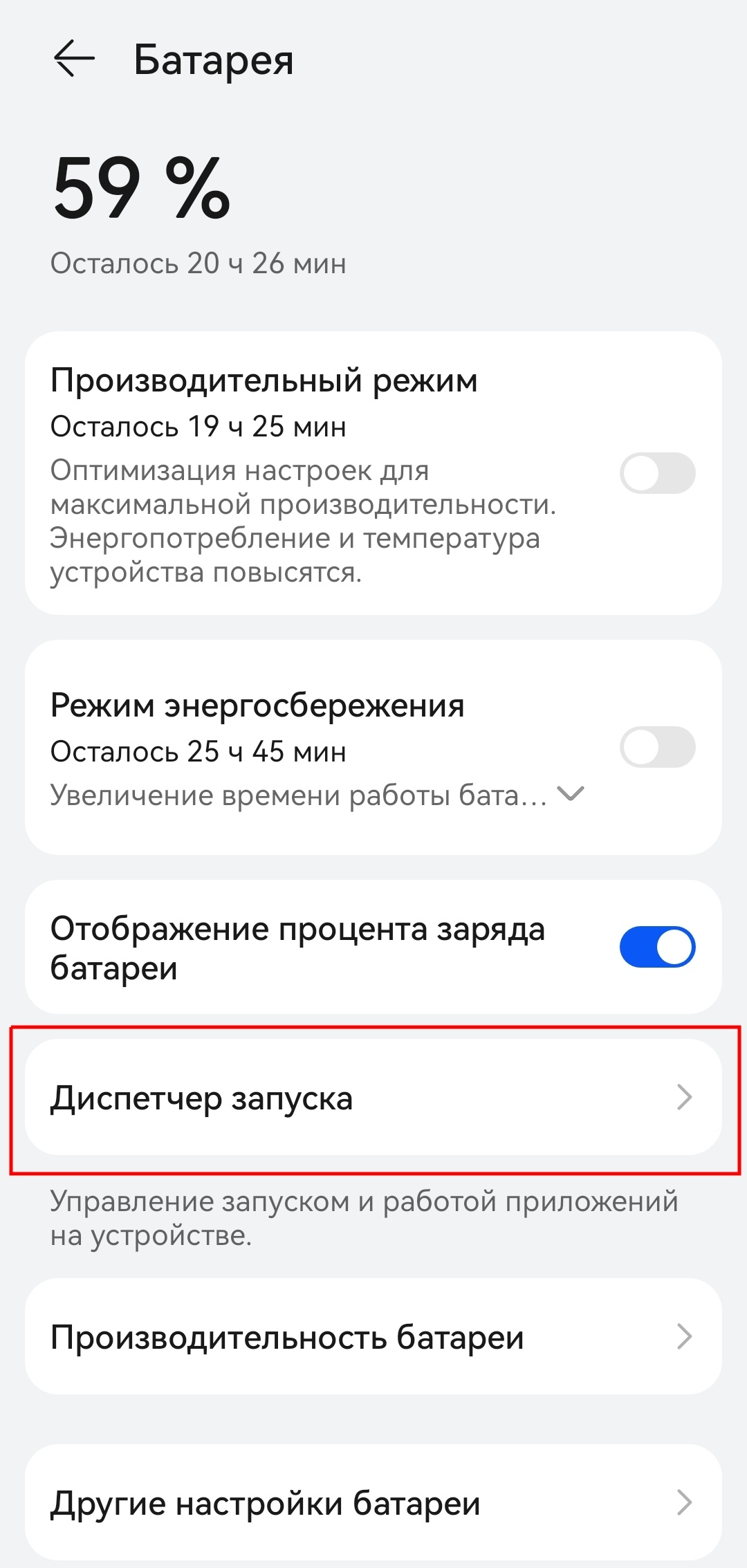The height and width of the screenshot is (1568, 747).
Task: Disable Отображение процента заряда батареи
Action: (x=657, y=947)
